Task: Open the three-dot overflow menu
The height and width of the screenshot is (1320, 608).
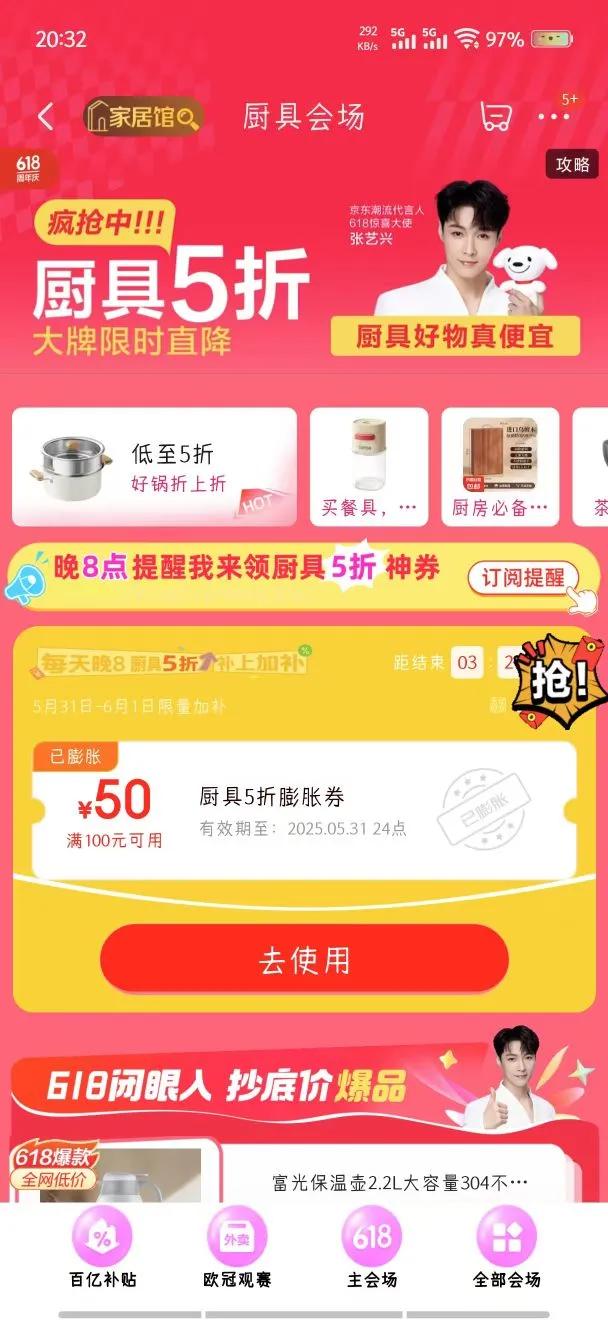Action: [553, 117]
